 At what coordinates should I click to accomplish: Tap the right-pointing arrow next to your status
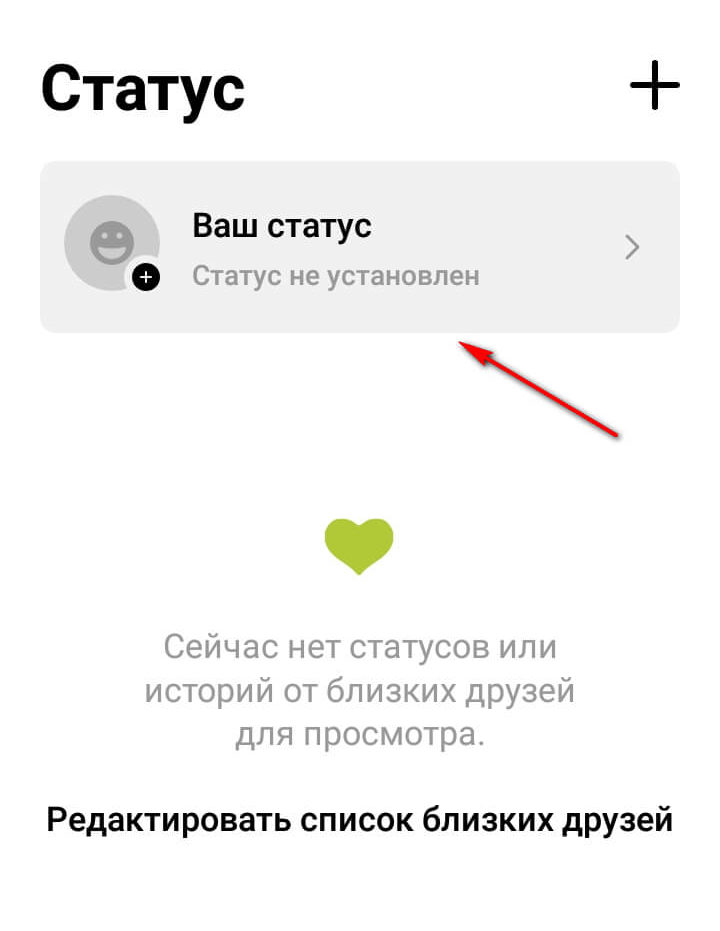(632, 247)
